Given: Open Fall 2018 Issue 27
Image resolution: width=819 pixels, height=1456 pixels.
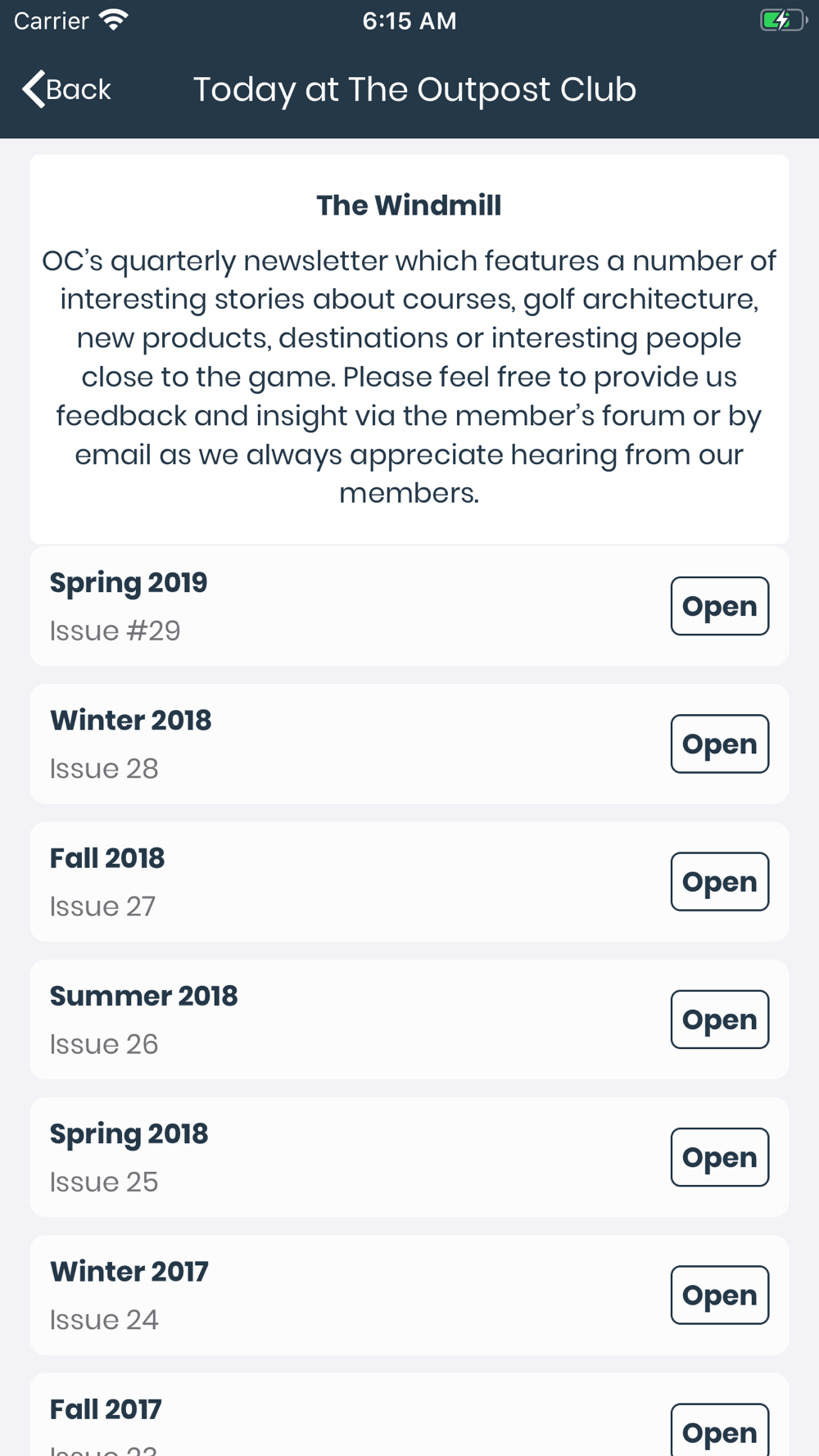Looking at the screenshot, I should pyautogui.click(x=719, y=881).
